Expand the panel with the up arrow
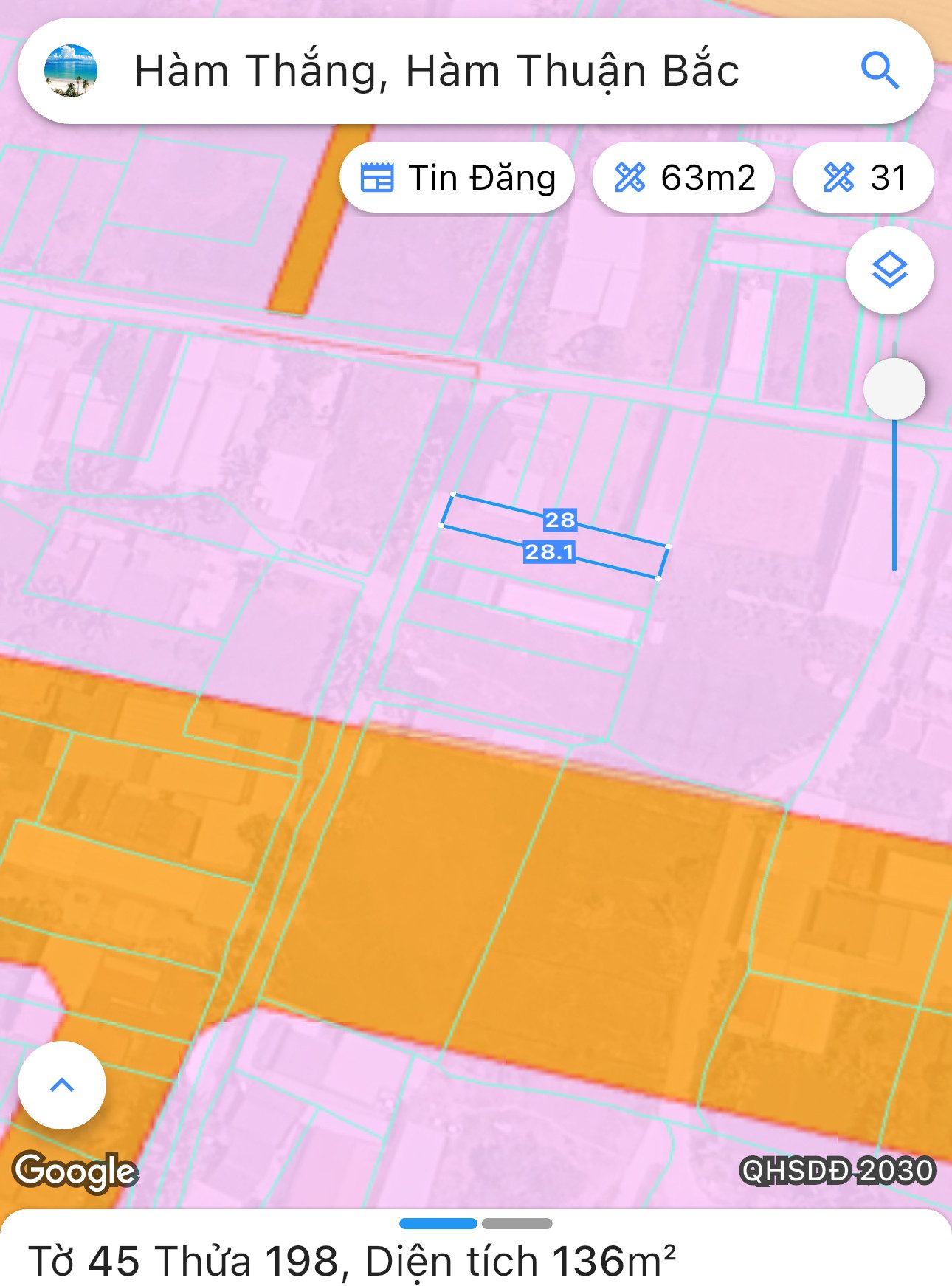Image resolution: width=952 pixels, height=1286 pixels. pos(62,1085)
